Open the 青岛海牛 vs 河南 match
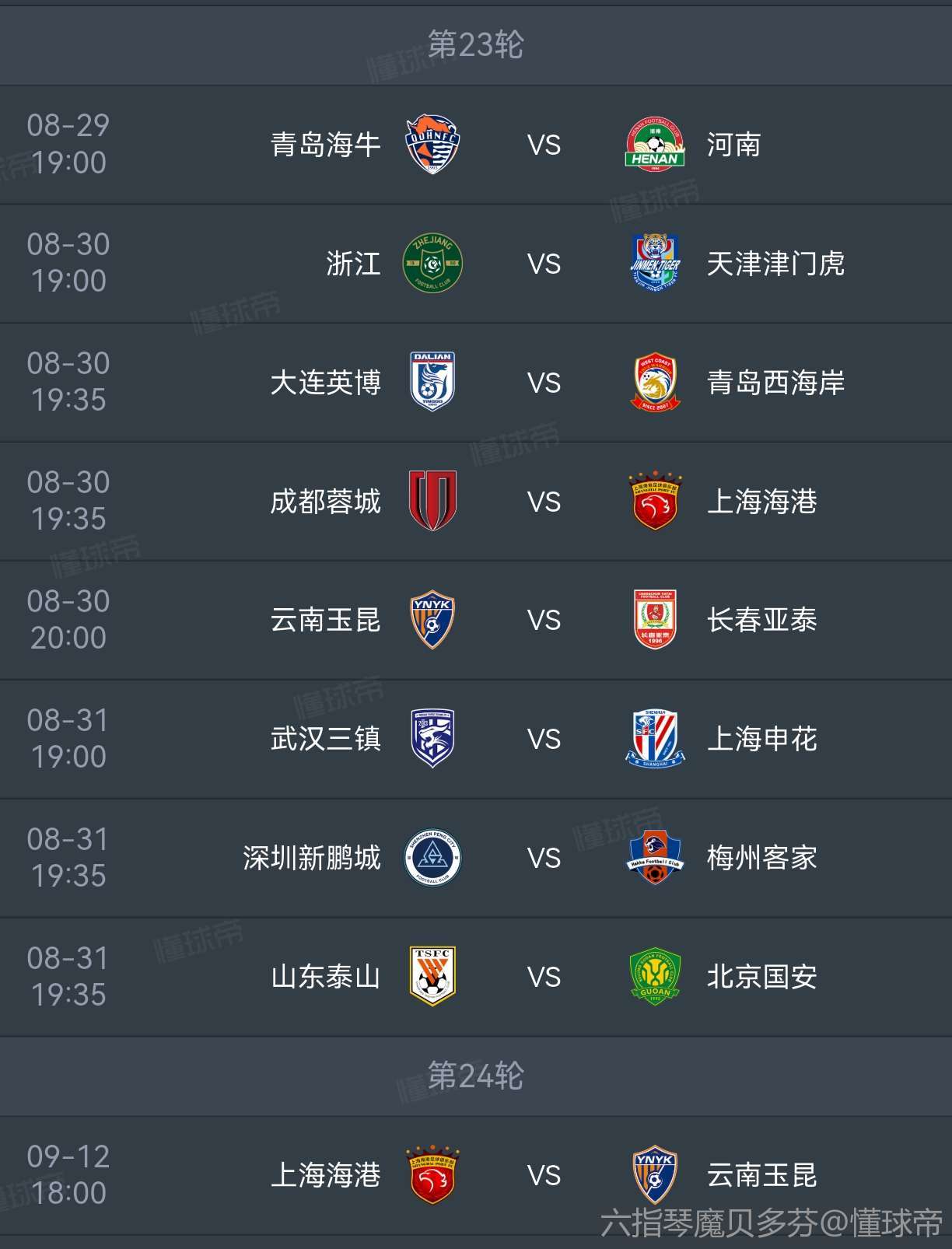Viewport: 952px width, 1249px height. pyautogui.click(x=544, y=145)
